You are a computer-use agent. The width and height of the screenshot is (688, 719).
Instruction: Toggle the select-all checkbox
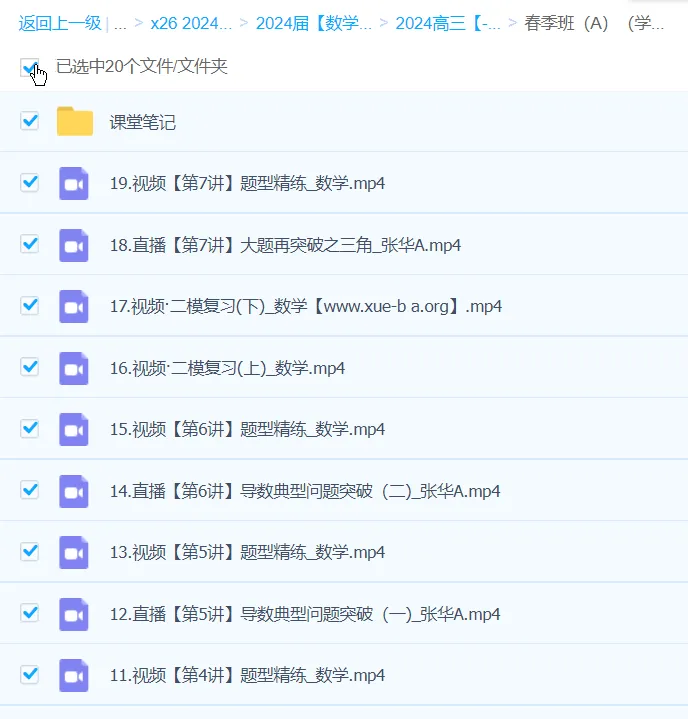pyautogui.click(x=30, y=68)
